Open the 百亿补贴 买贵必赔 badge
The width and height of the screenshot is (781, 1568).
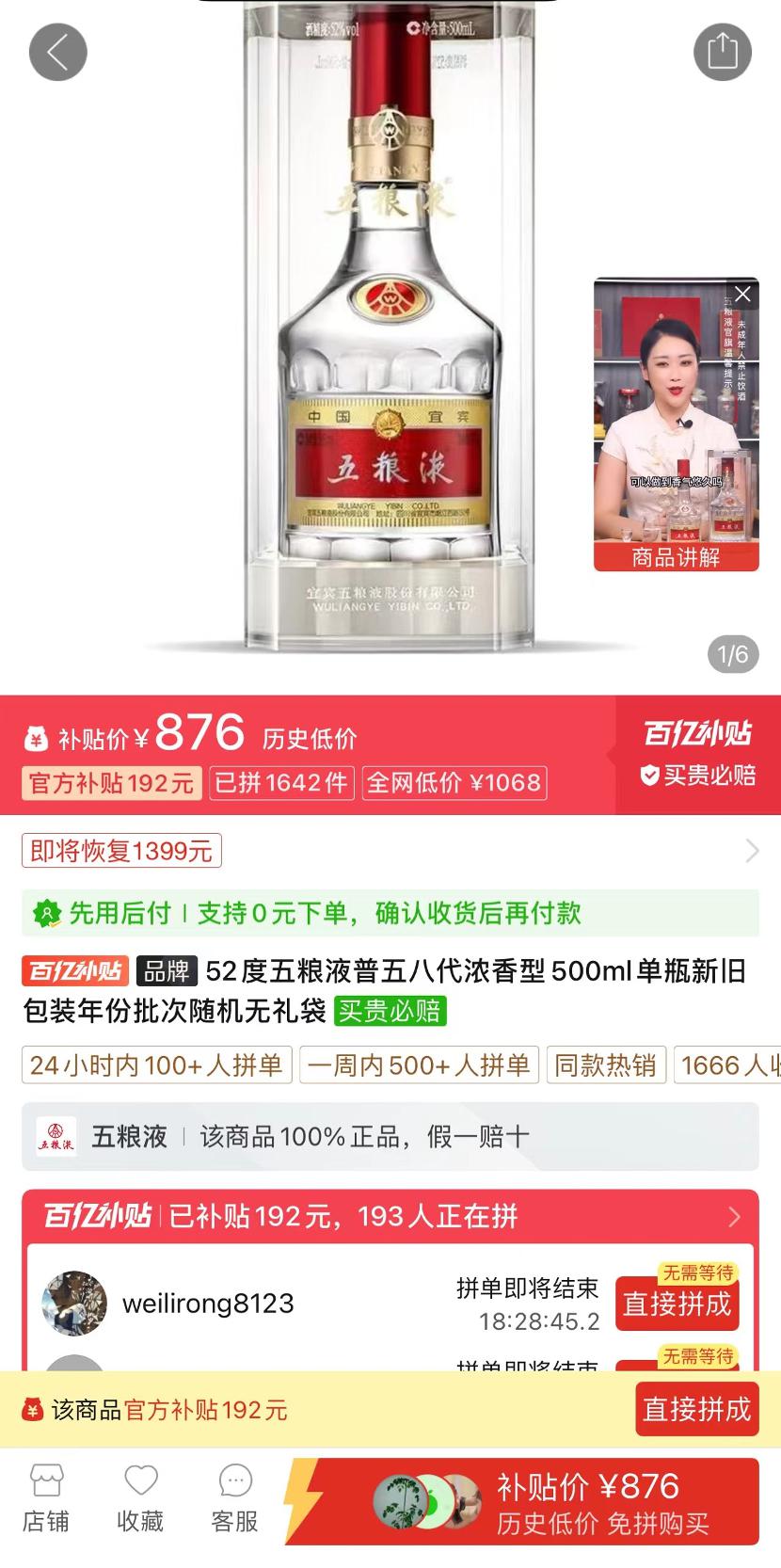tap(698, 755)
